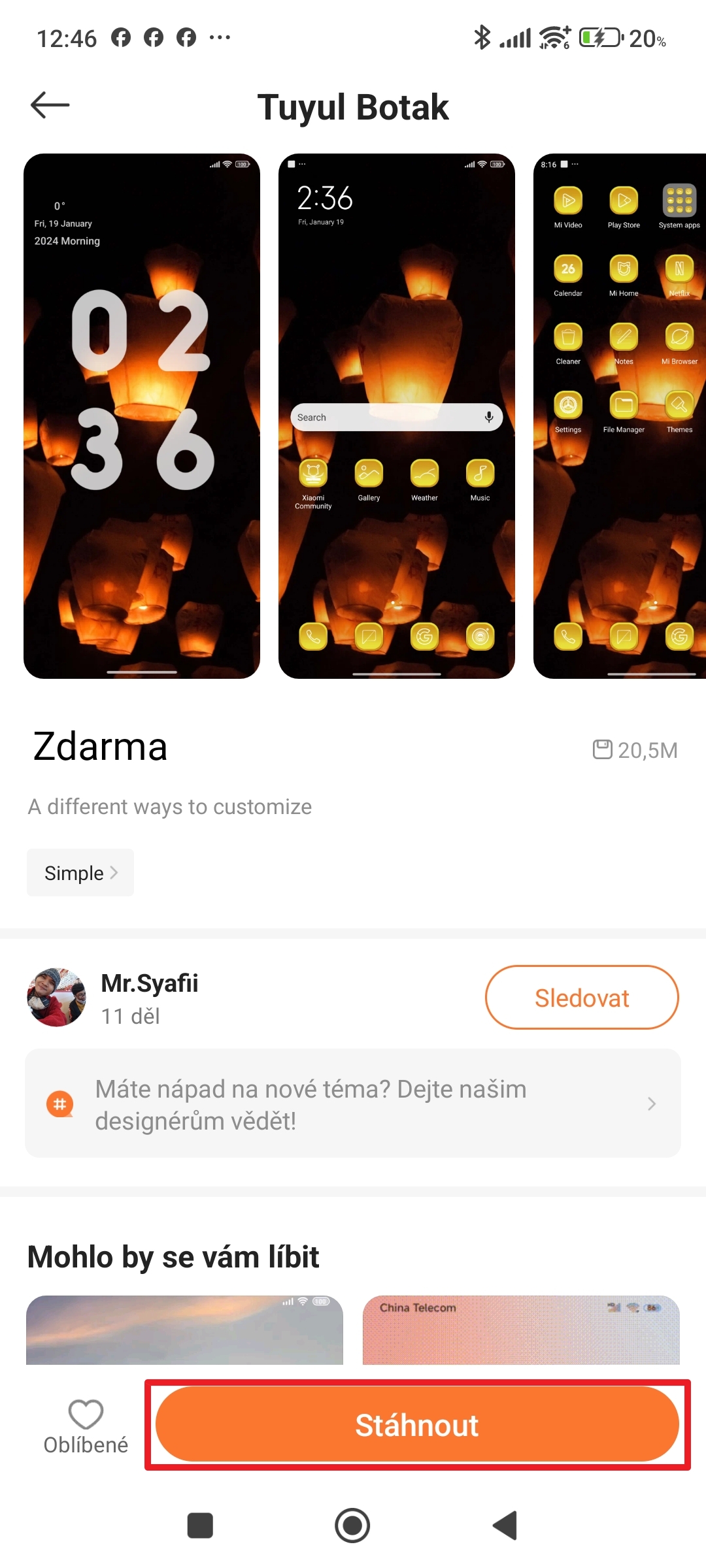The image size is (706, 1568).
Task: Open the China Telecom pink recommended theme
Action: (x=521, y=1330)
